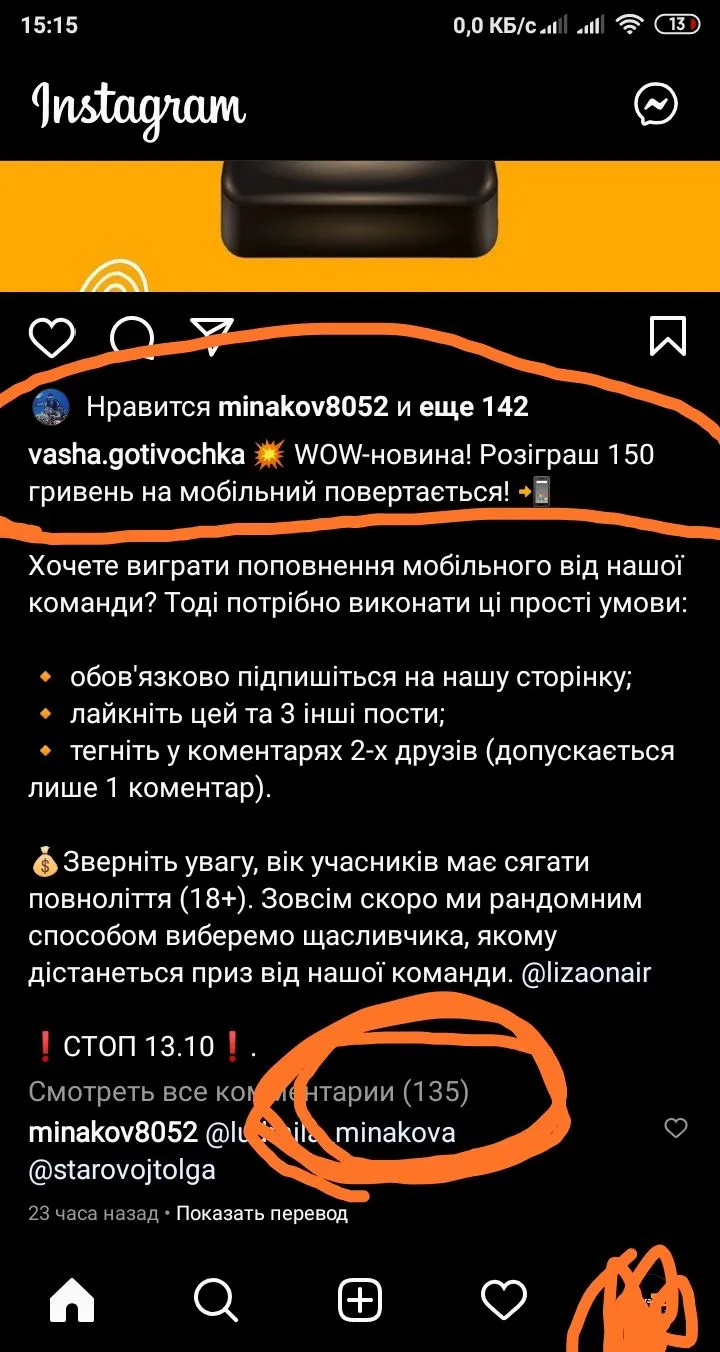Open the @starovojtolga profile mention
The width and height of the screenshot is (720, 1352).
(122, 1170)
